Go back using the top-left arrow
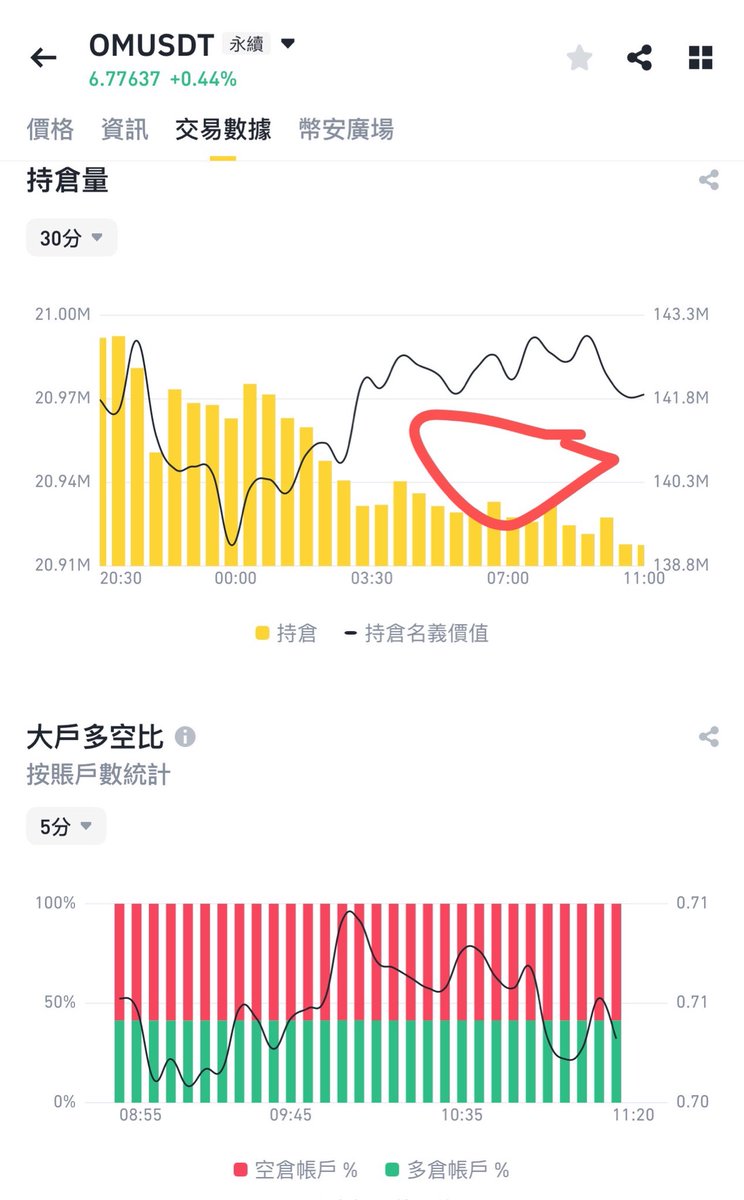744x1200 pixels. (x=44, y=58)
